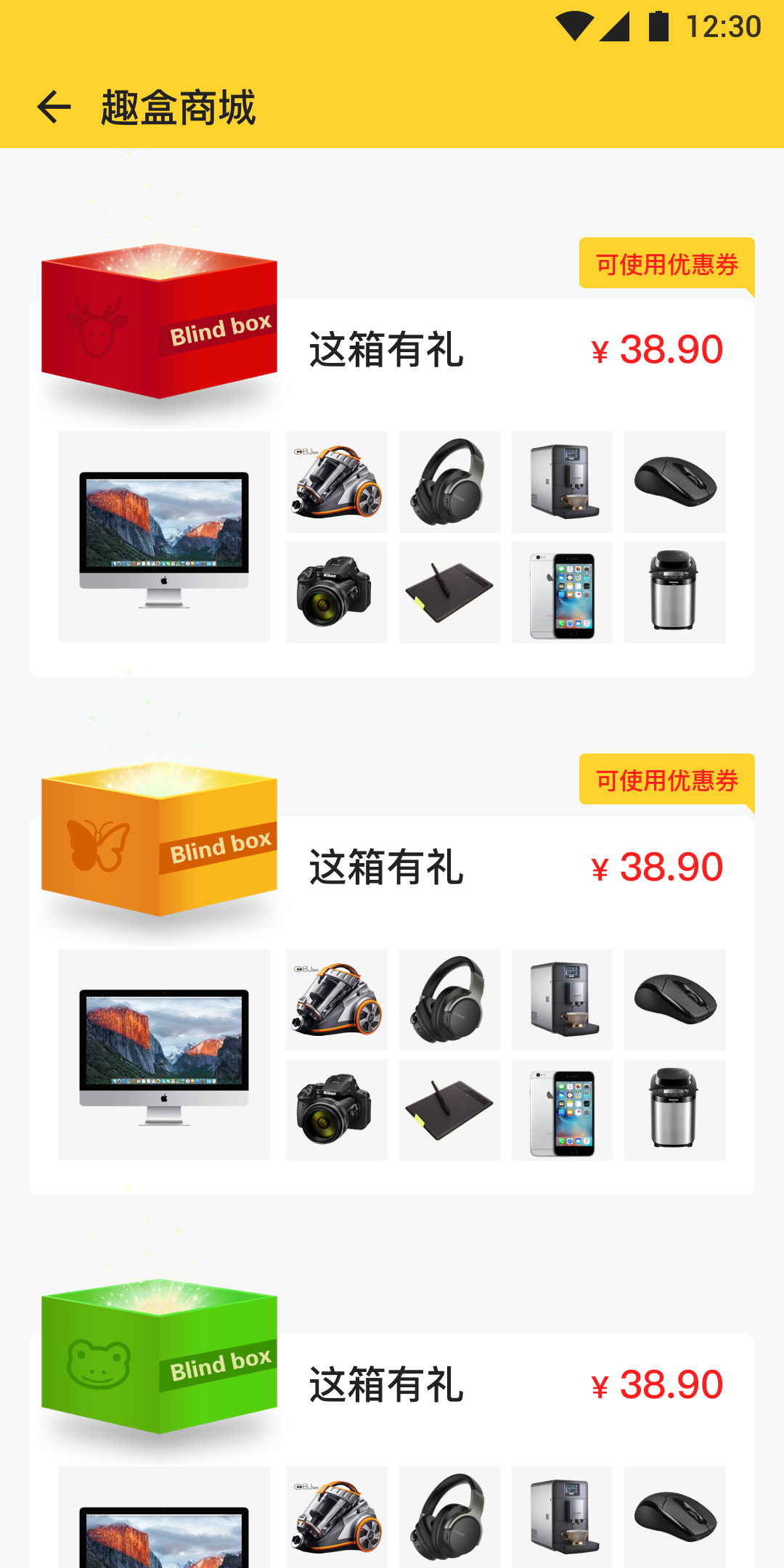Click the iMac thumbnail in the second box

pos(163,1053)
